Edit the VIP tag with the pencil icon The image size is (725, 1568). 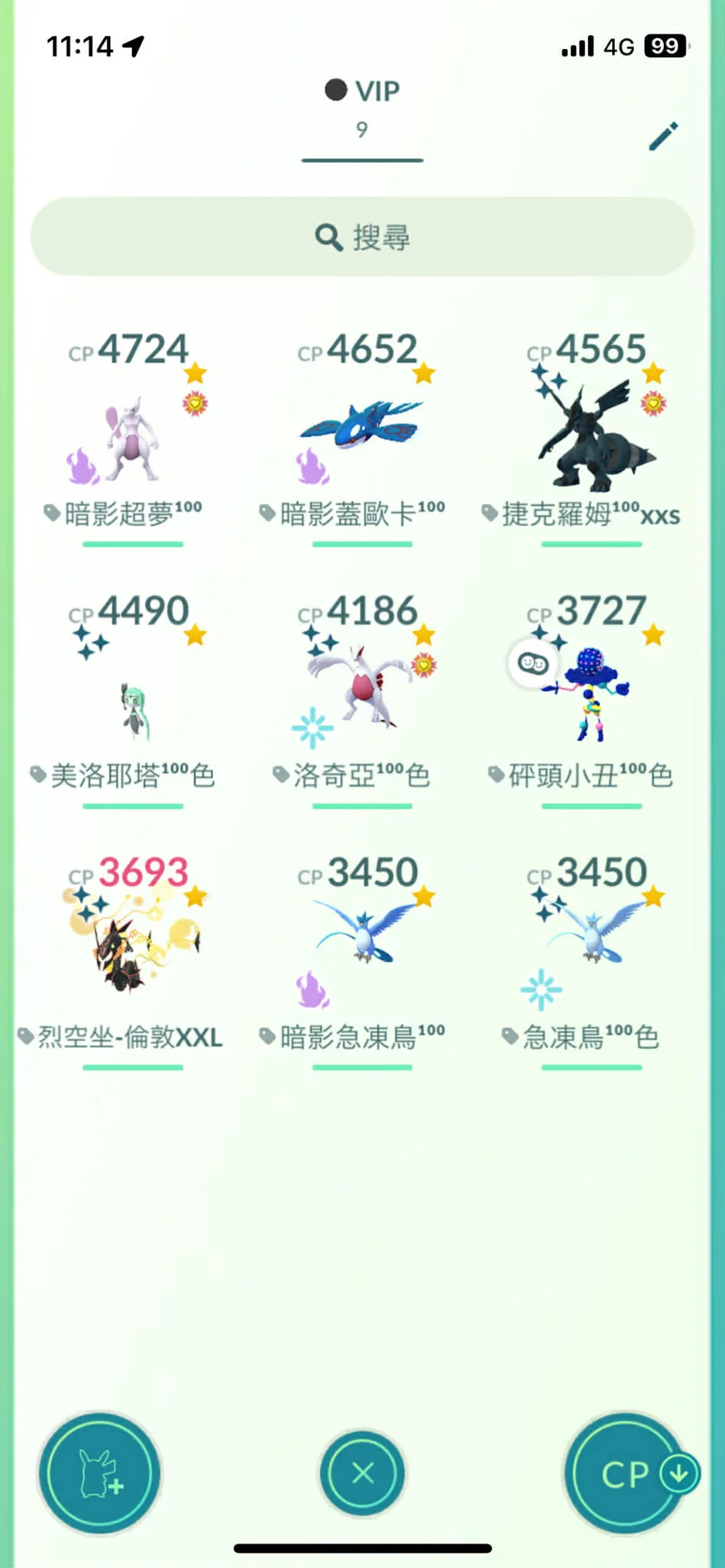663,137
